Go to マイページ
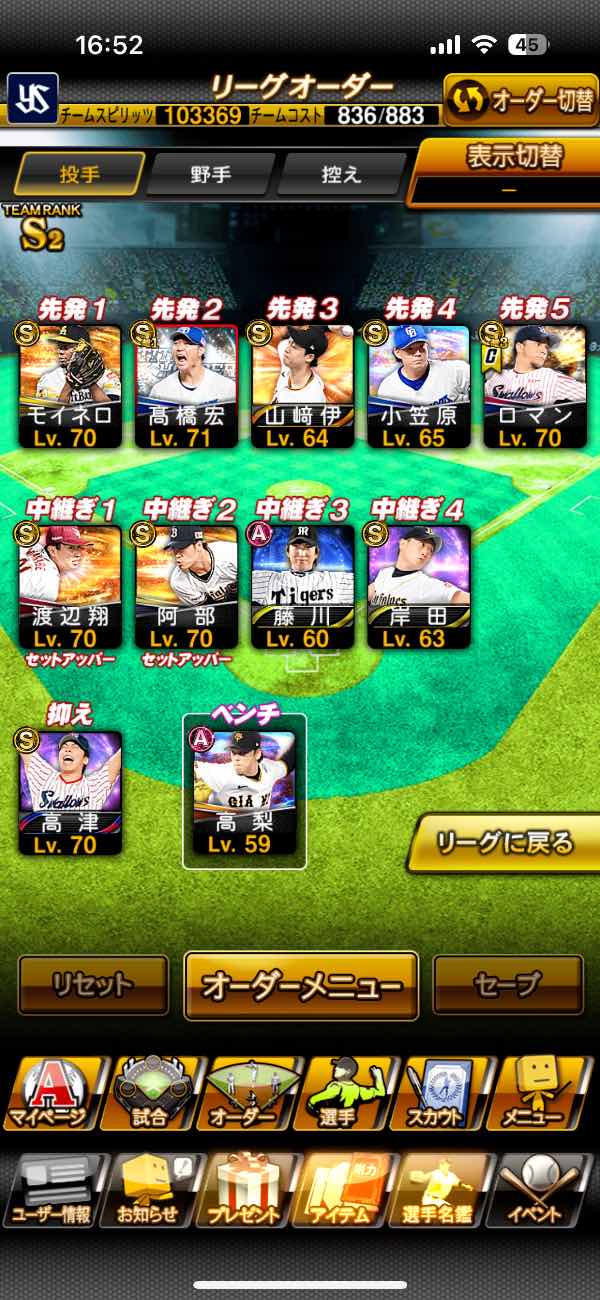600x1300 pixels. tap(50, 1094)
